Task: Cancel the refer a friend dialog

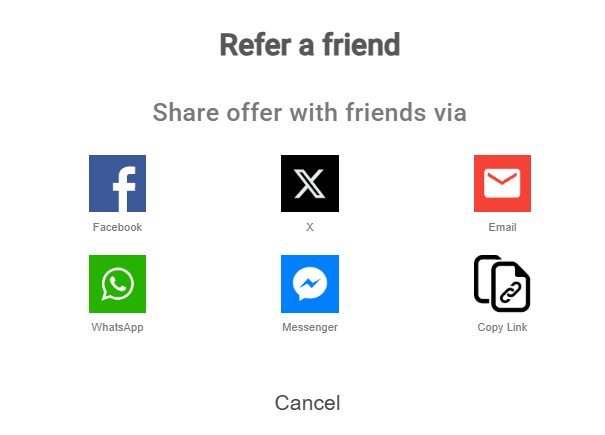Action: point(308,403)
